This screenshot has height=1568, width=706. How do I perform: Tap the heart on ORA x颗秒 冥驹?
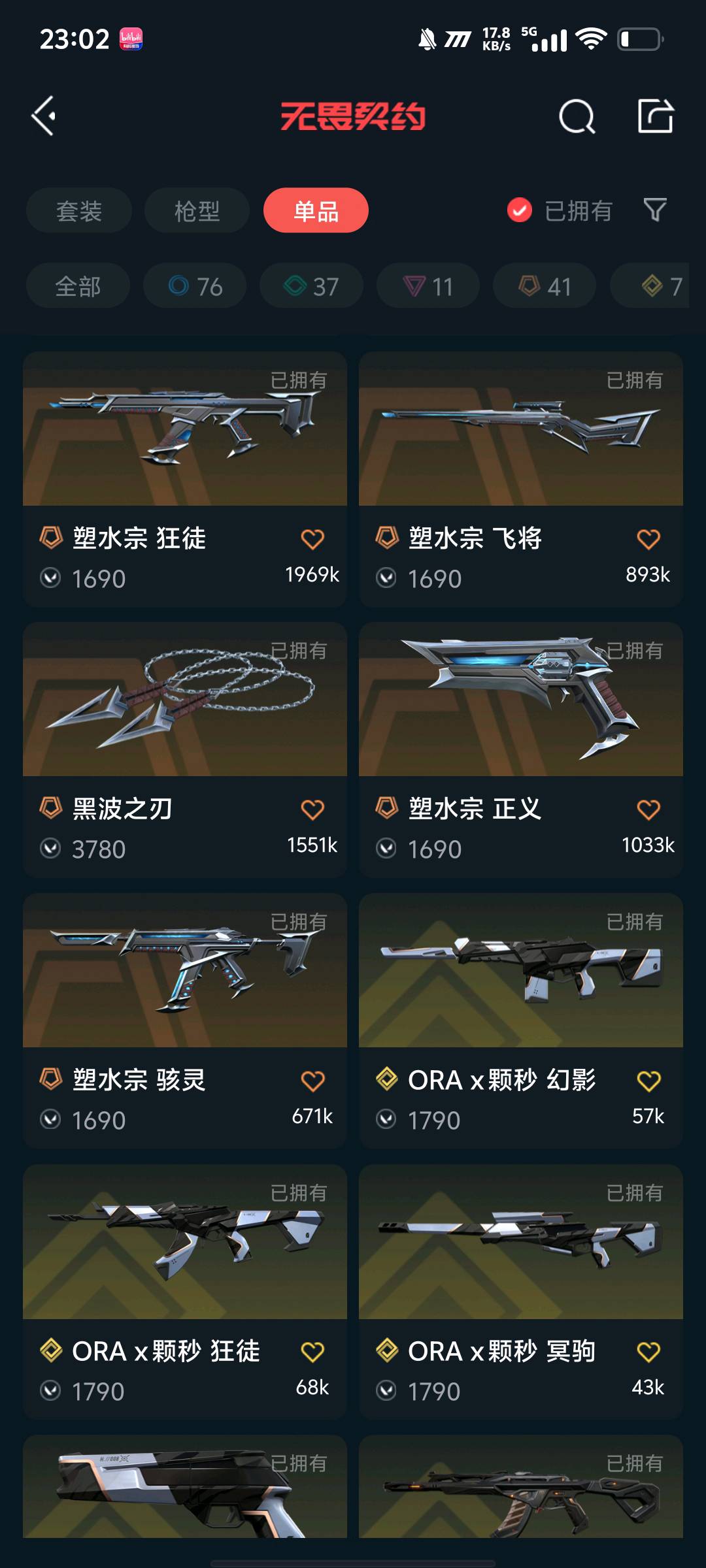point(648,1352)
